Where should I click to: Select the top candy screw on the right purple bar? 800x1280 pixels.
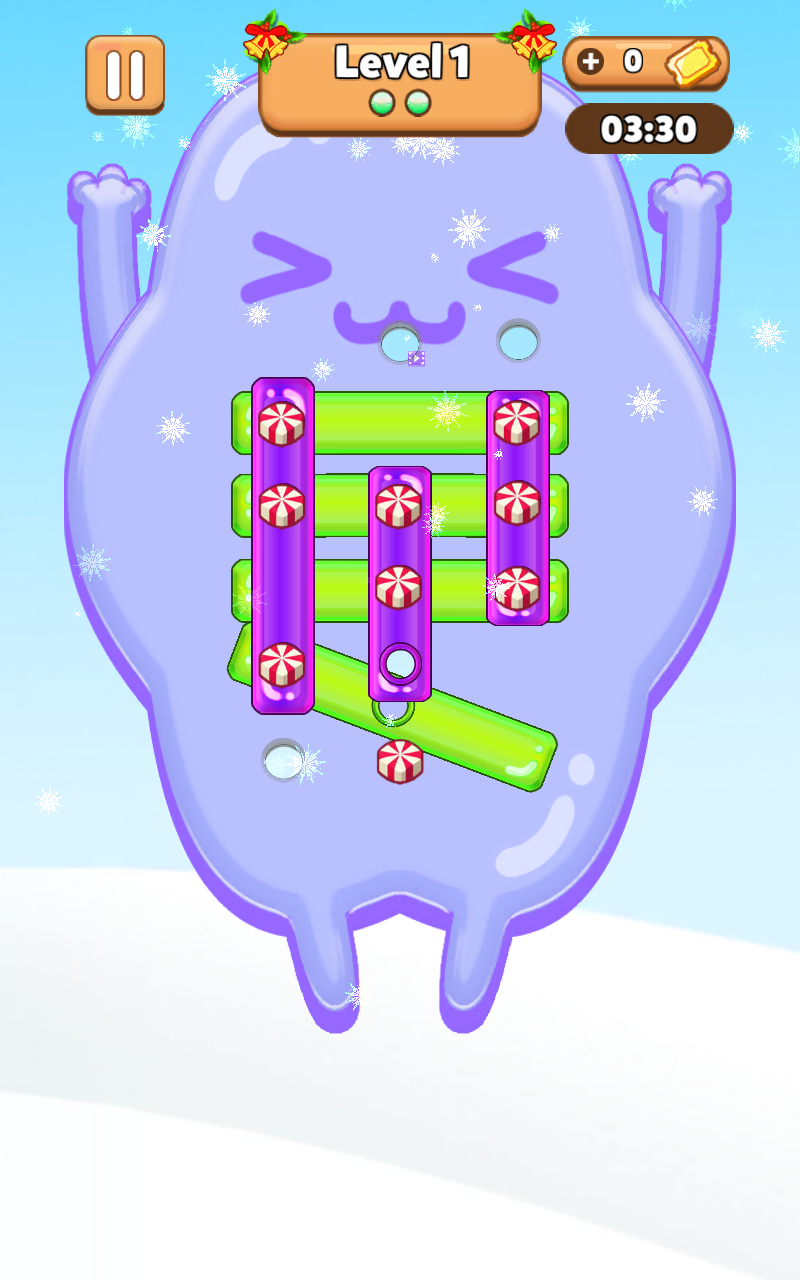(517, 422)
